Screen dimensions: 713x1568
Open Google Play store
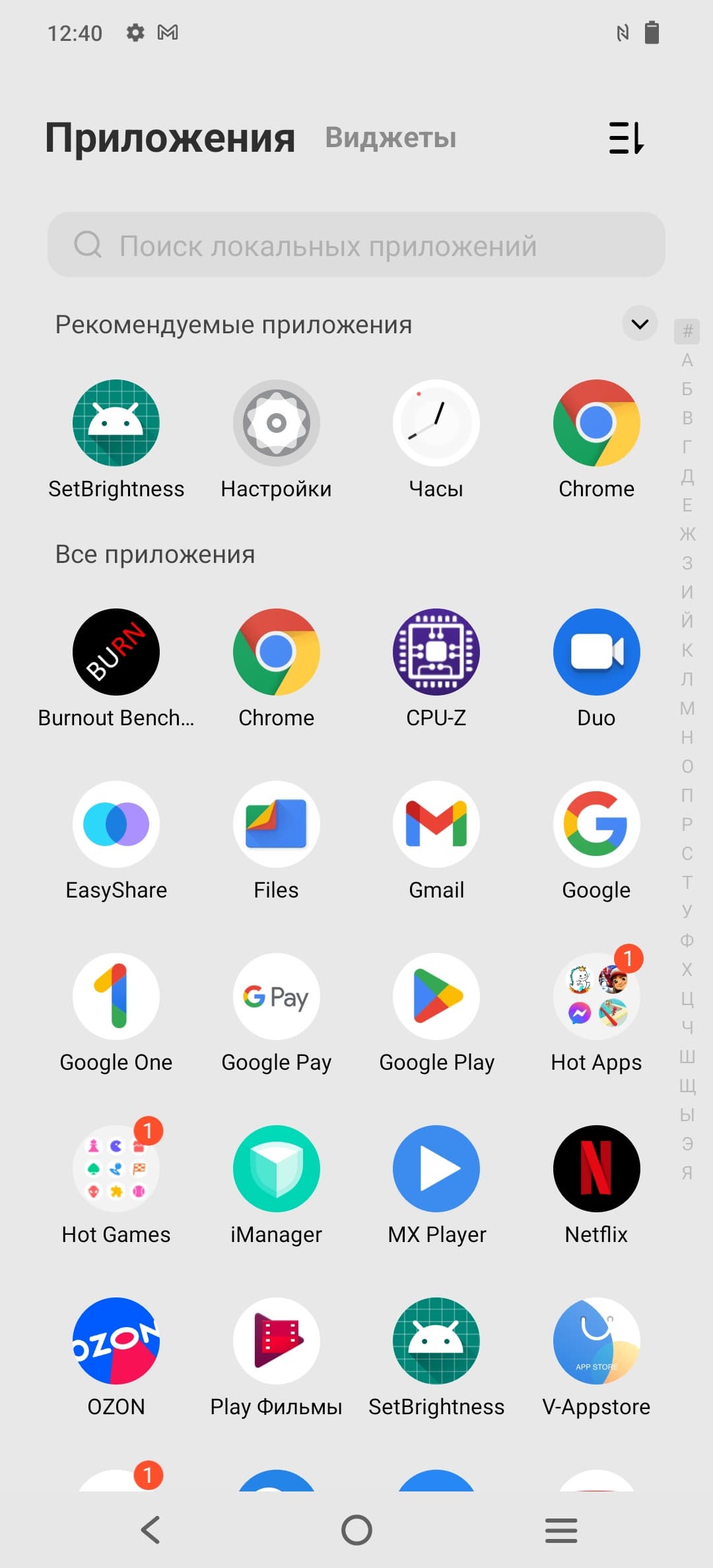(x=436, y=996)
